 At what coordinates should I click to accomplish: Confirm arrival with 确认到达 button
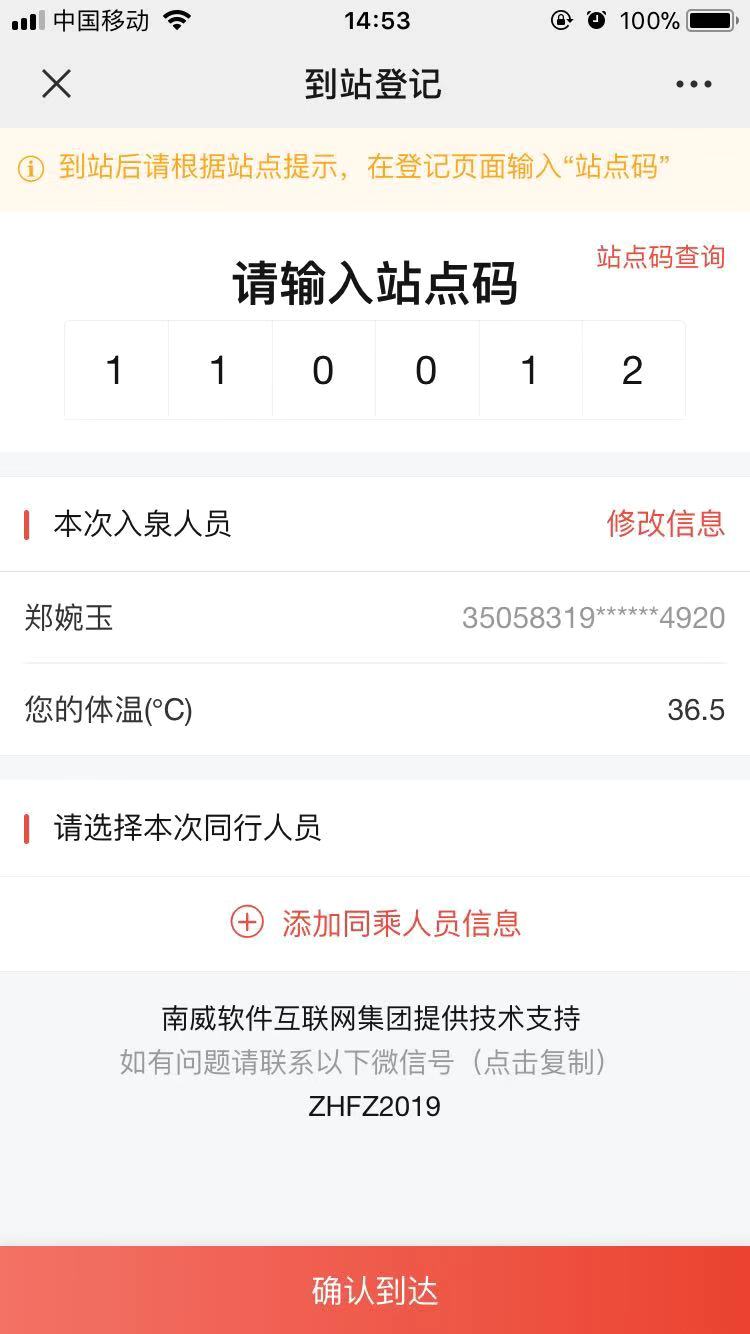coord(375,1290)
